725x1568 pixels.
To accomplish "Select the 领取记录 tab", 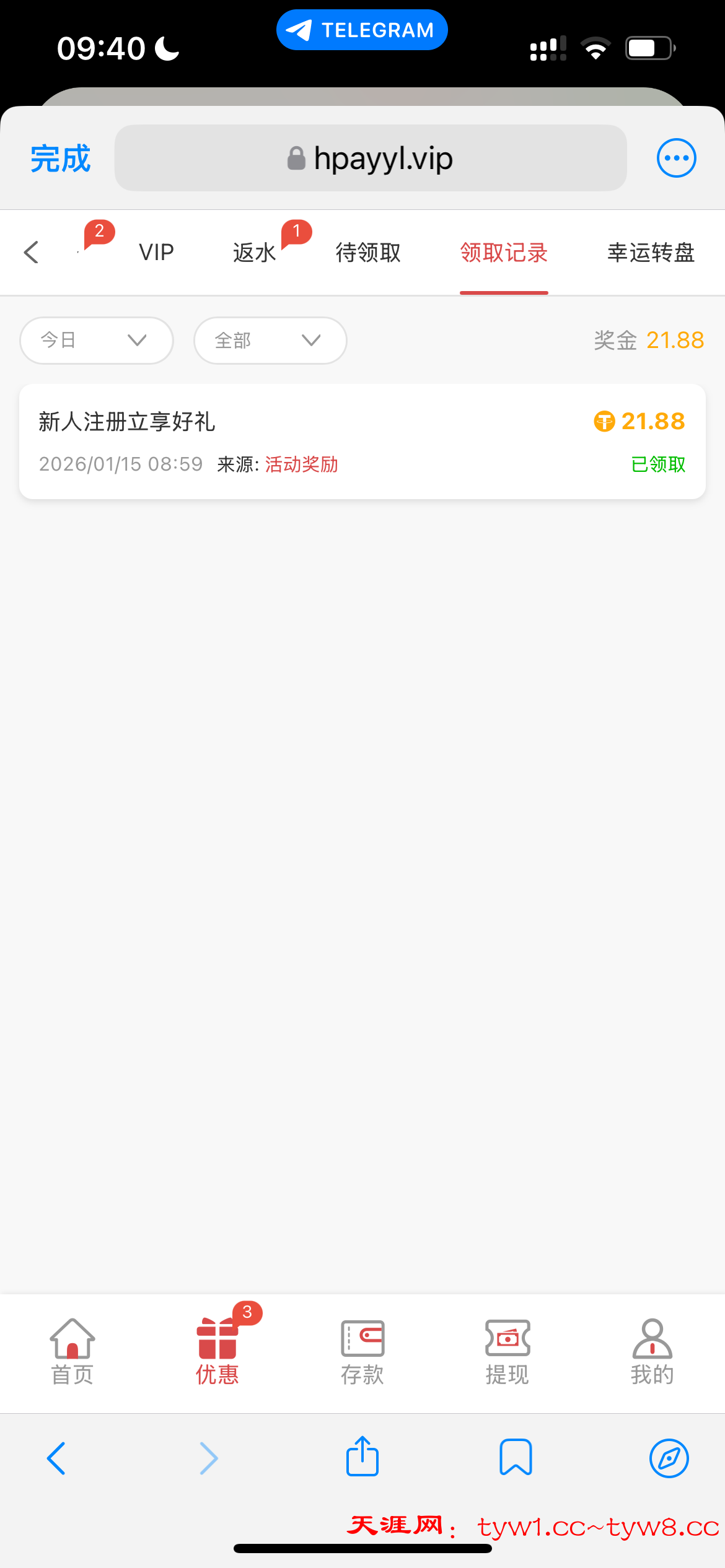I will click(504, 252).
